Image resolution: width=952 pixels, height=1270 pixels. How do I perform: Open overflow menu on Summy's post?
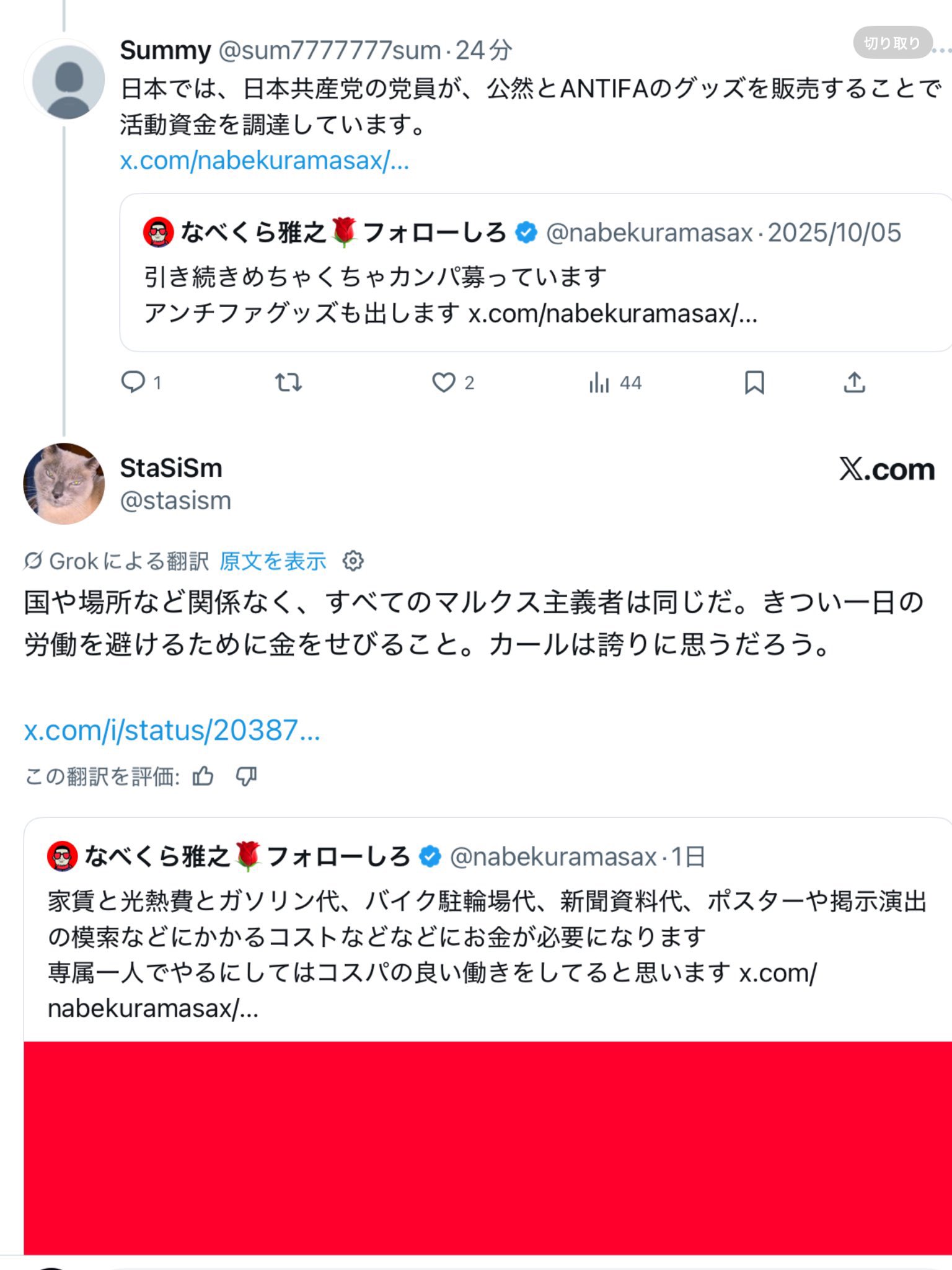coord(942,50)
